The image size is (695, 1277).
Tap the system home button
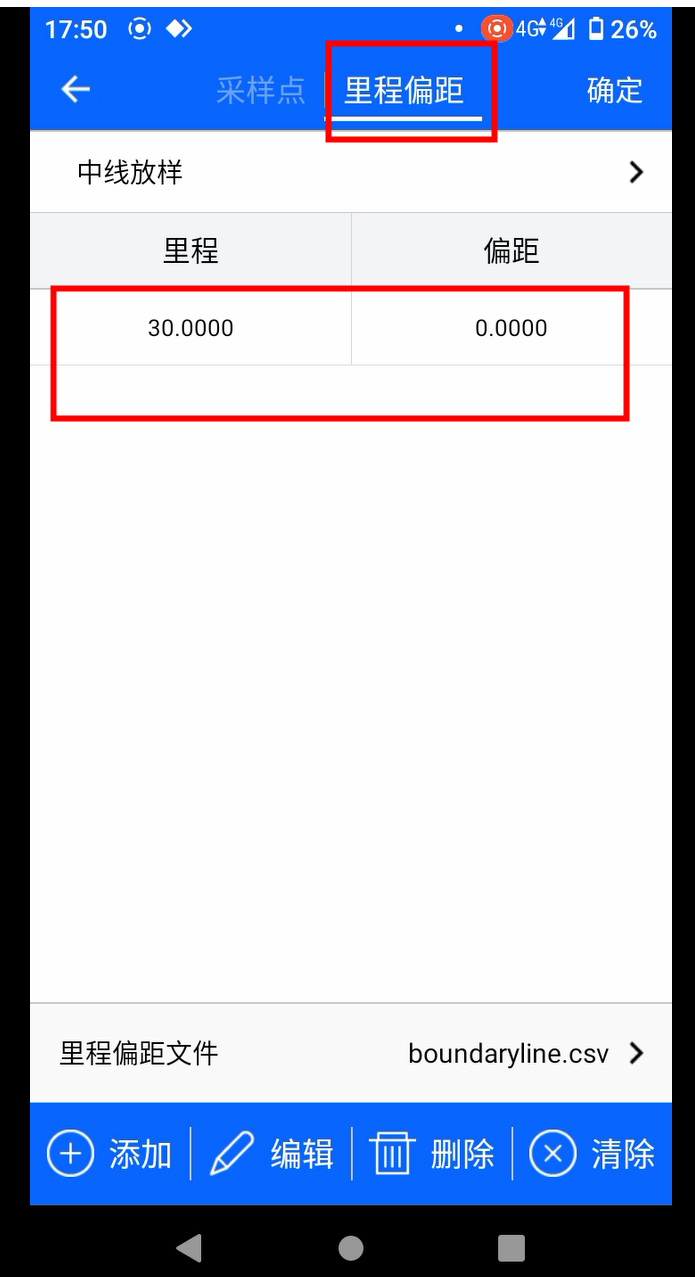click(x=351, y=1247)
